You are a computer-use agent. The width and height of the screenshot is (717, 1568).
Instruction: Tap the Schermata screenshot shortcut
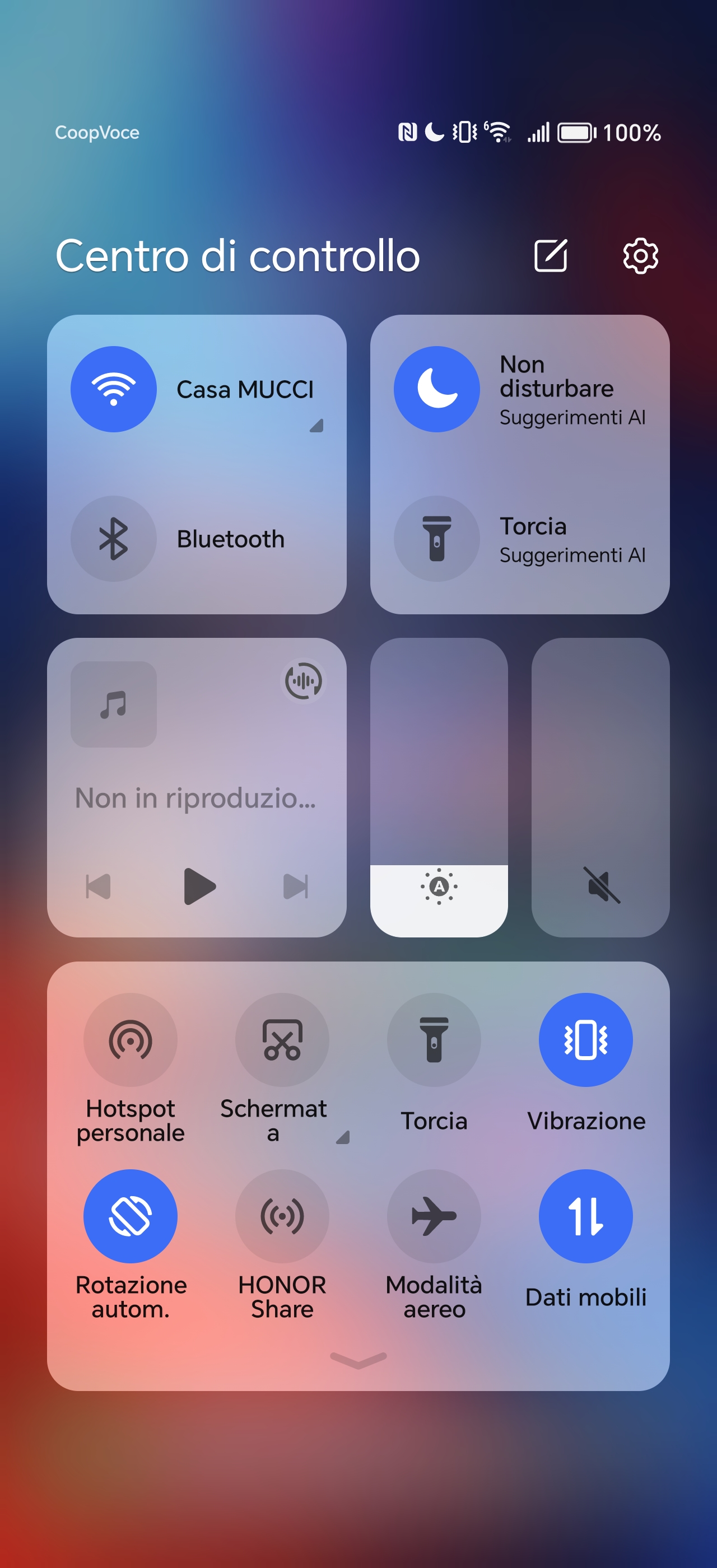[x=282, y=1040]
